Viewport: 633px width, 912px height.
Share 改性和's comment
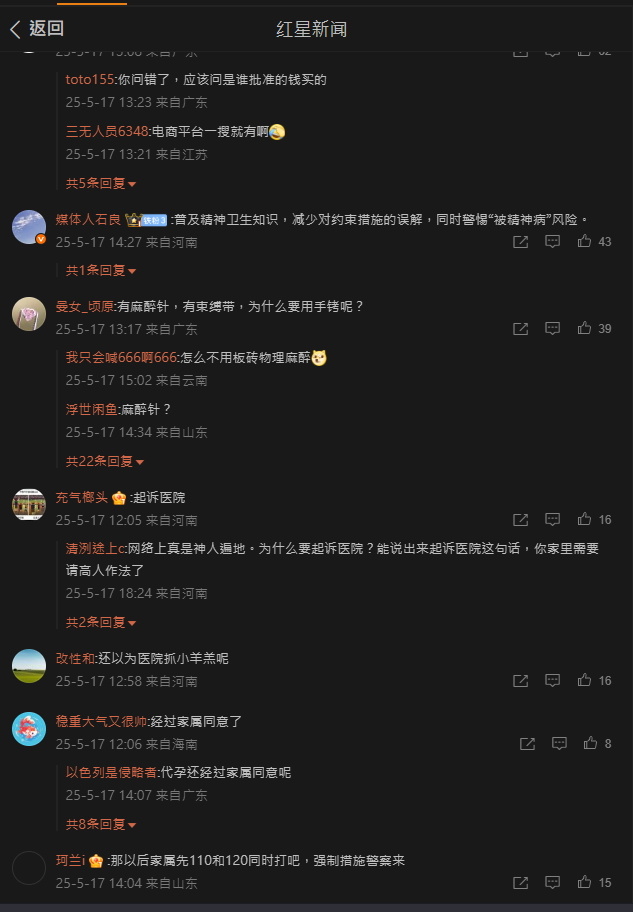[x=520, y=681]
